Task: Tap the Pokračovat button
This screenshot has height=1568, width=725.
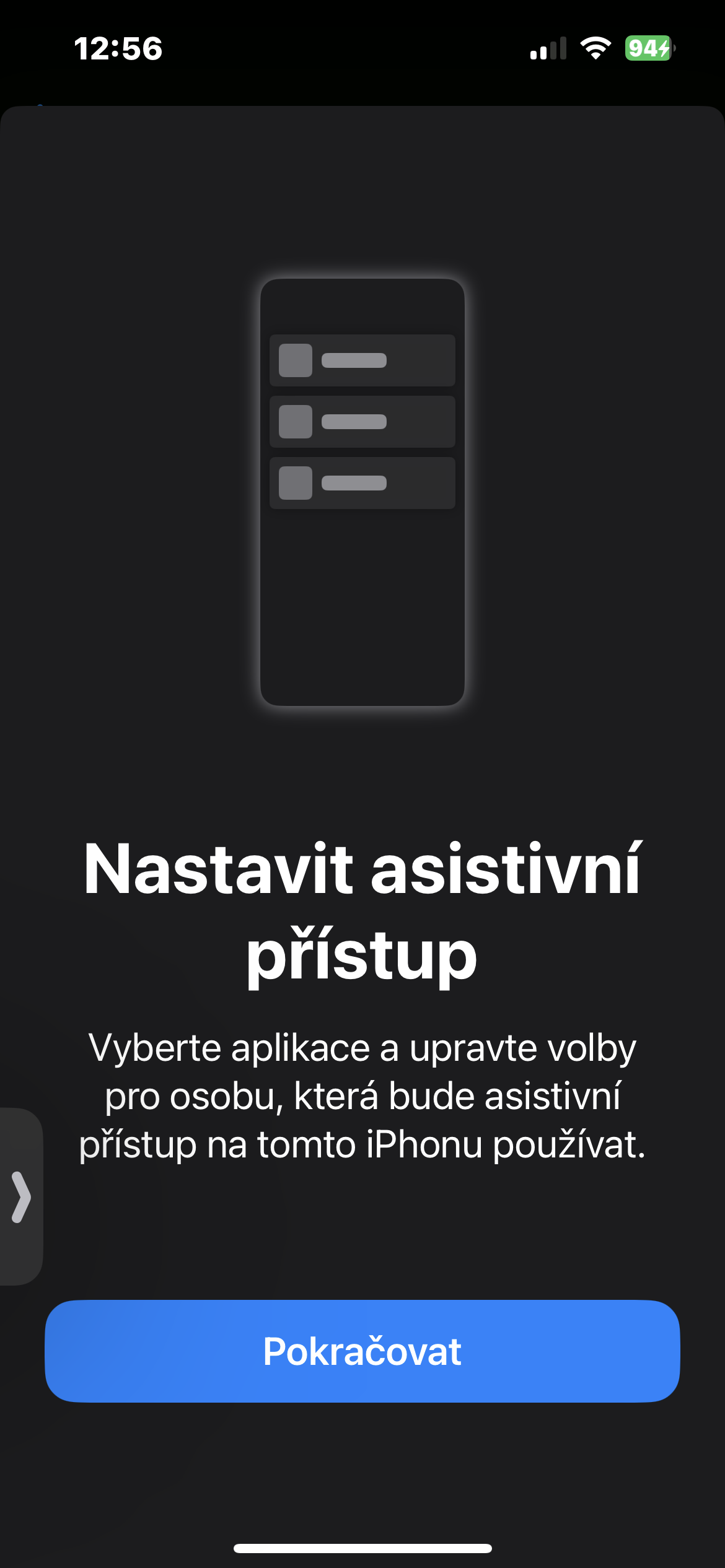Action: pos(362,1351)
